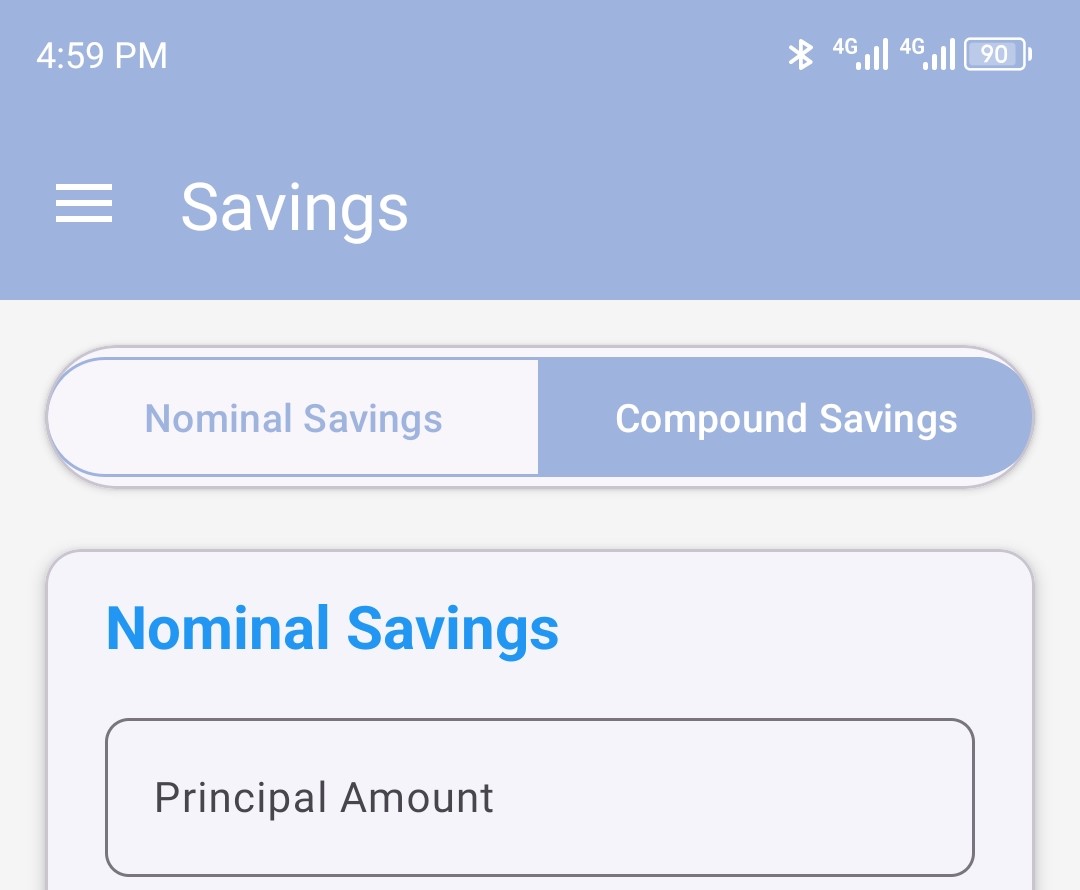Open the hamburger drawer menu
The height and width of the screenshot is (890, 1080).
pos(84,205)
